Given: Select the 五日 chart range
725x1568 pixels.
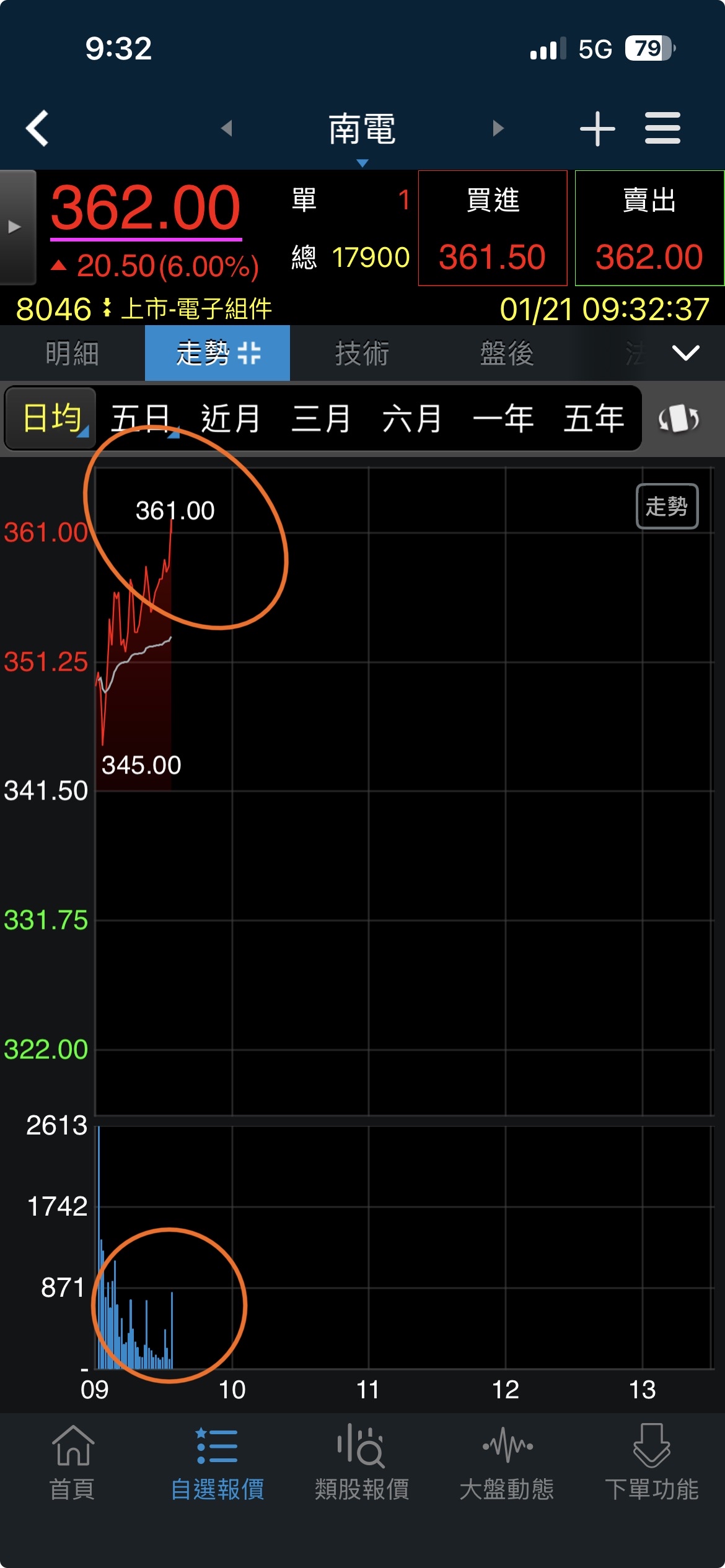Looking at the screenshot, I should 141,419.
